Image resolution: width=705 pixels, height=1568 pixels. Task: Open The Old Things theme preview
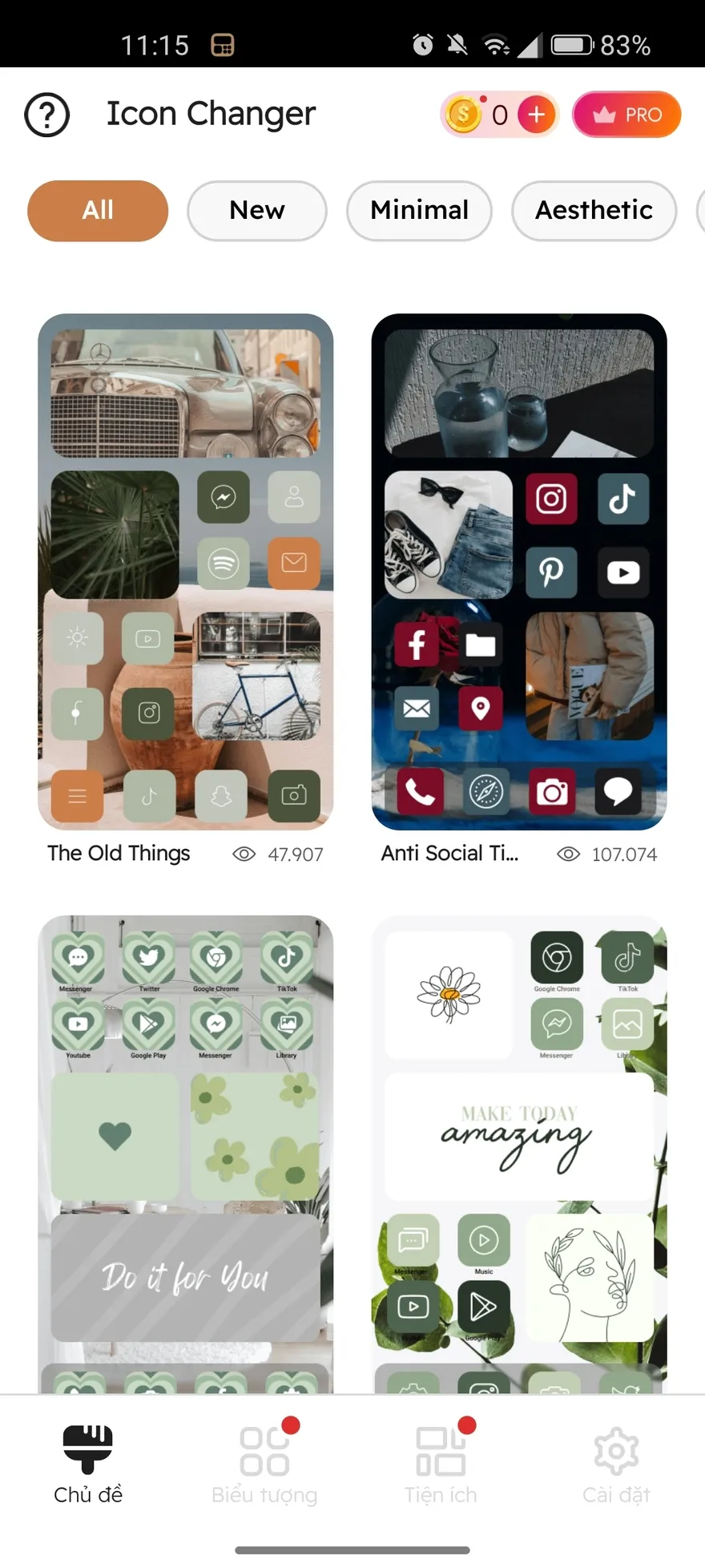pos(186,569)
